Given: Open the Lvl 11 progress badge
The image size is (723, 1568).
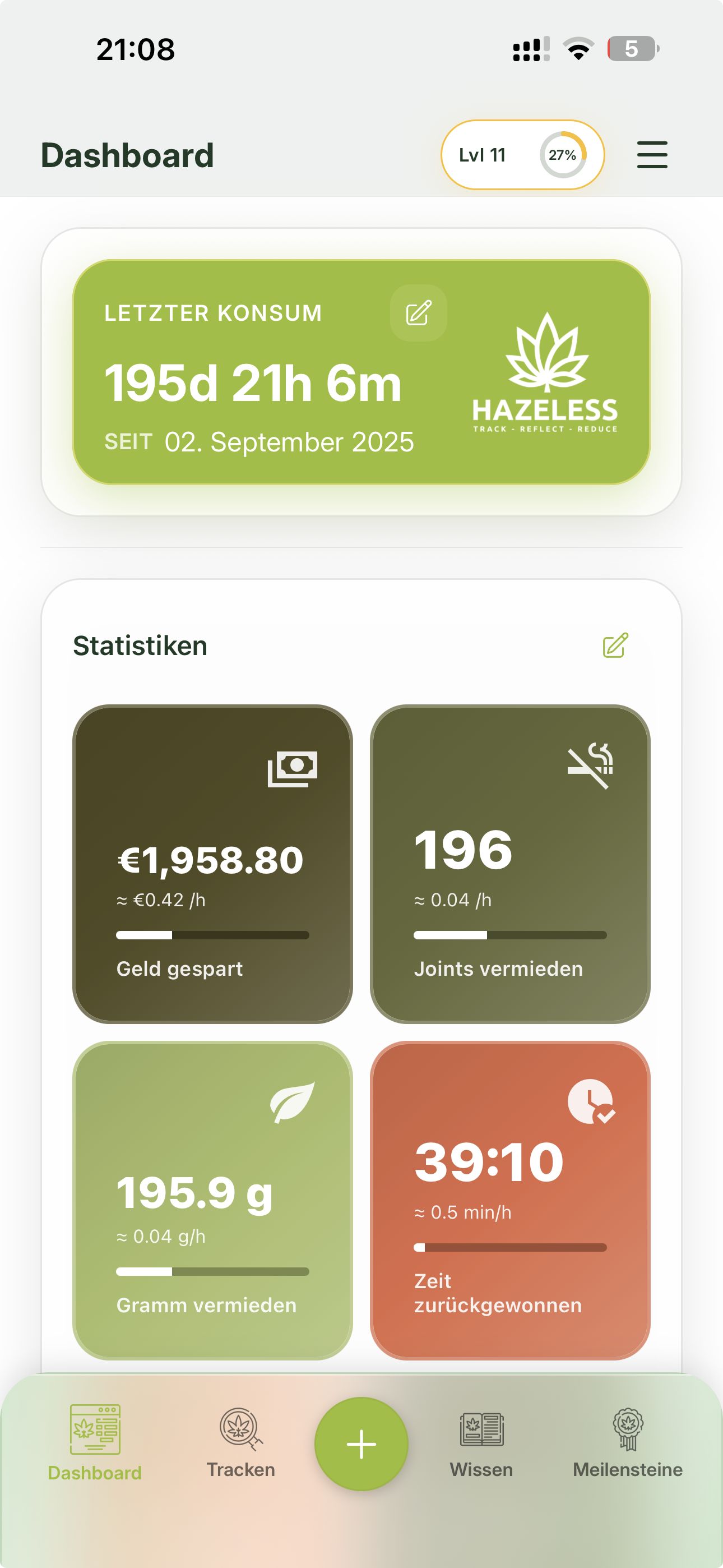Looking at the screenshot, I should pos(523,154).
